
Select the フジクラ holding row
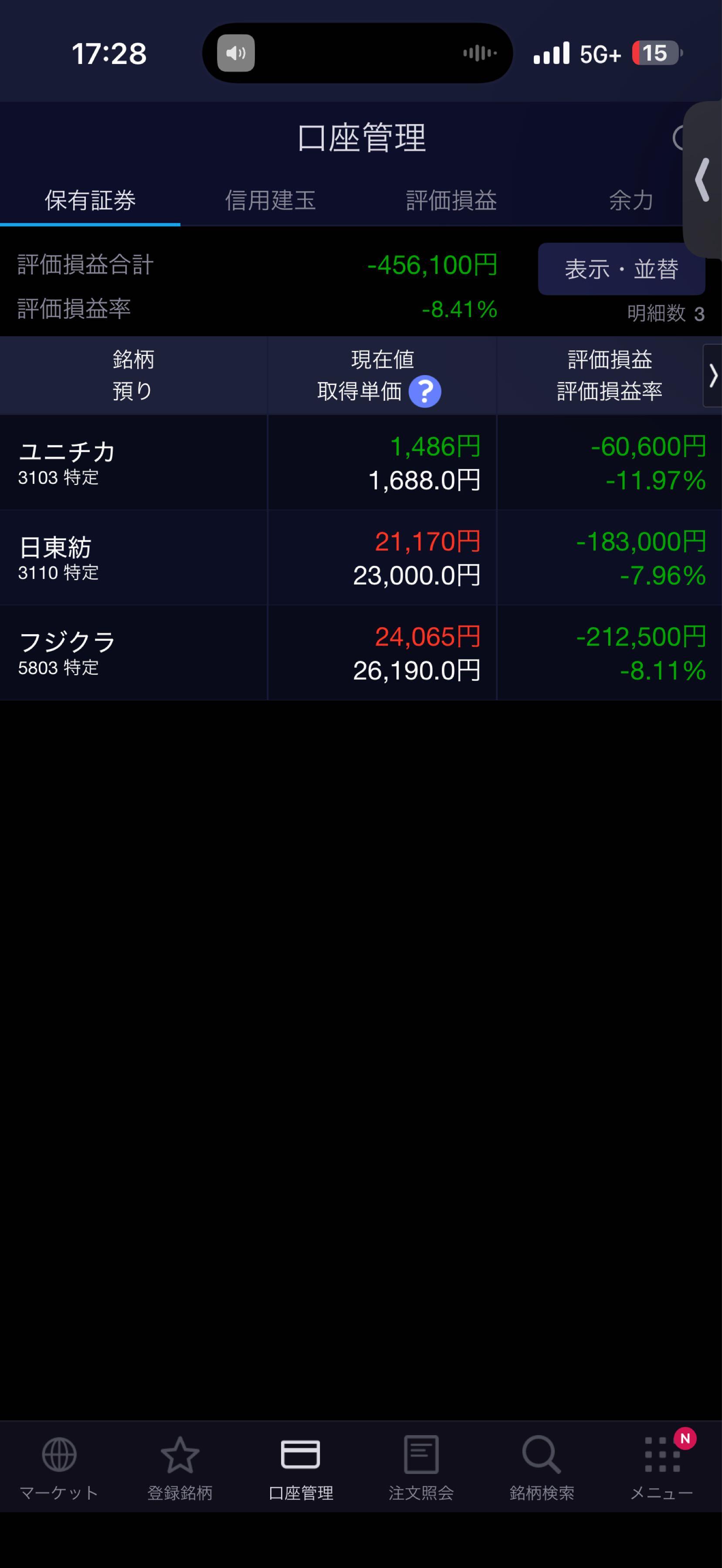point(134,653)
